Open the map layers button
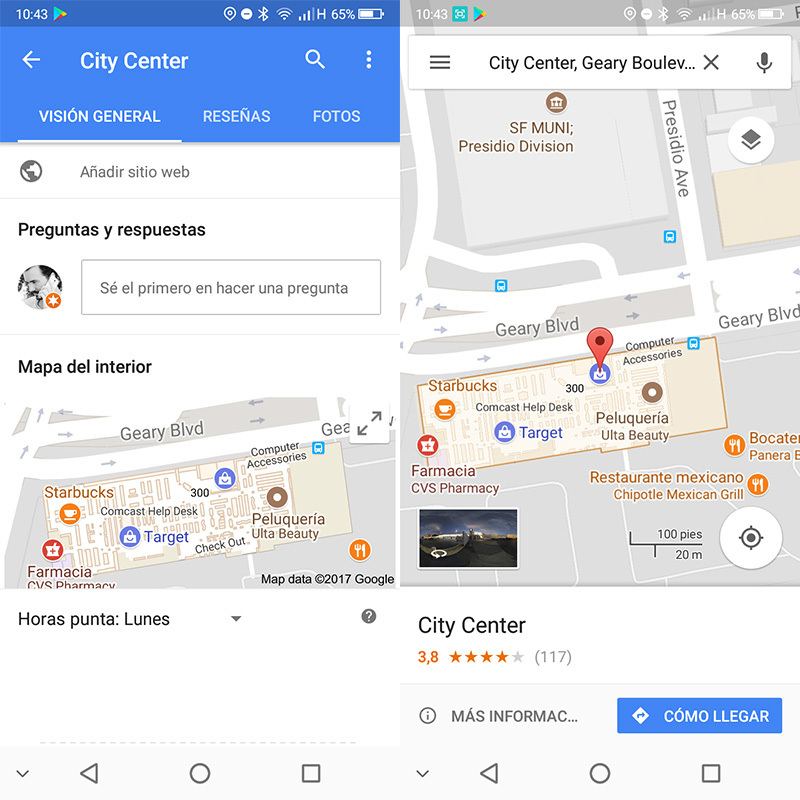This screenshot has height=800, width=800. (x=751, y=141)
